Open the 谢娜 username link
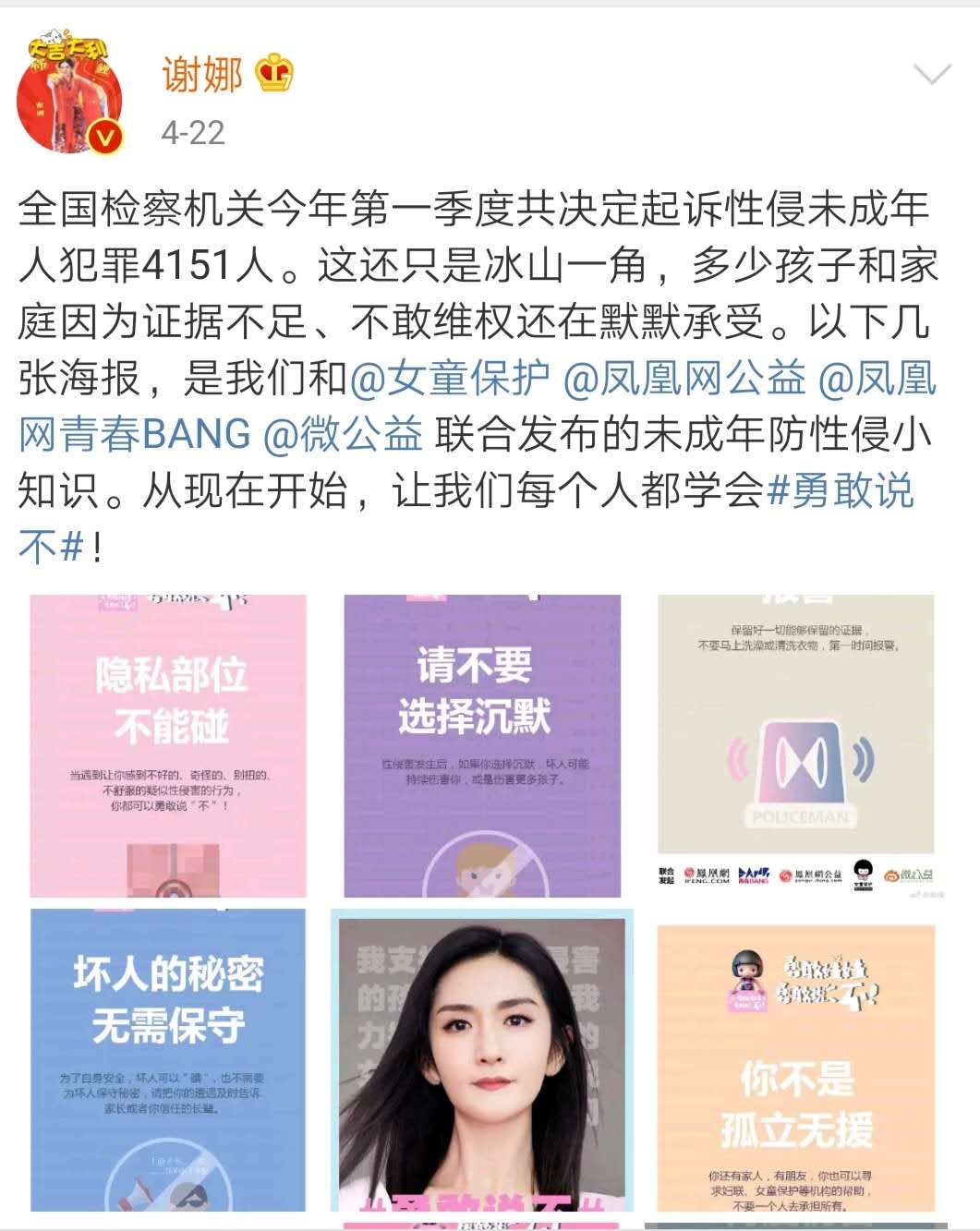 [202, 73]
